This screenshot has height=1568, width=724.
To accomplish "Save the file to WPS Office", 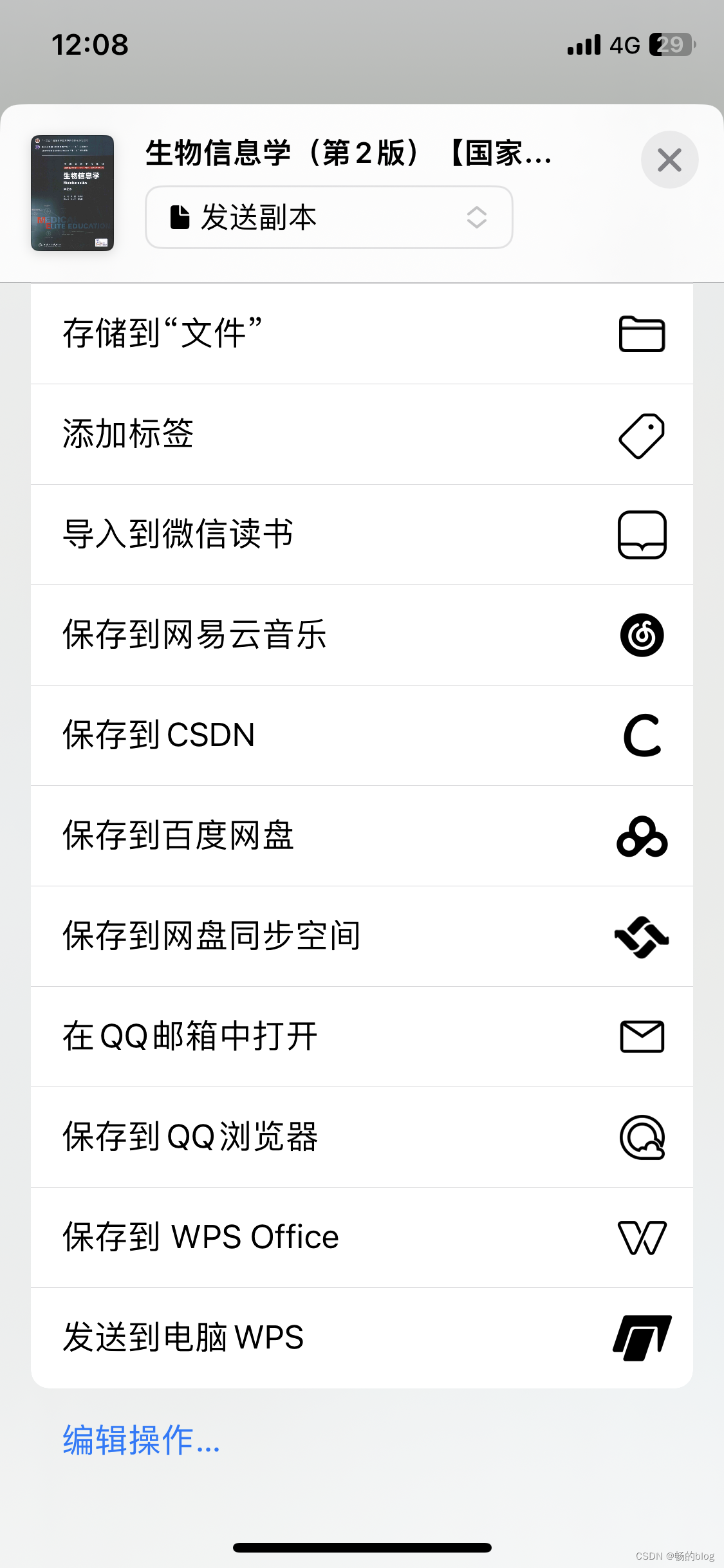I will [362, 1238].
